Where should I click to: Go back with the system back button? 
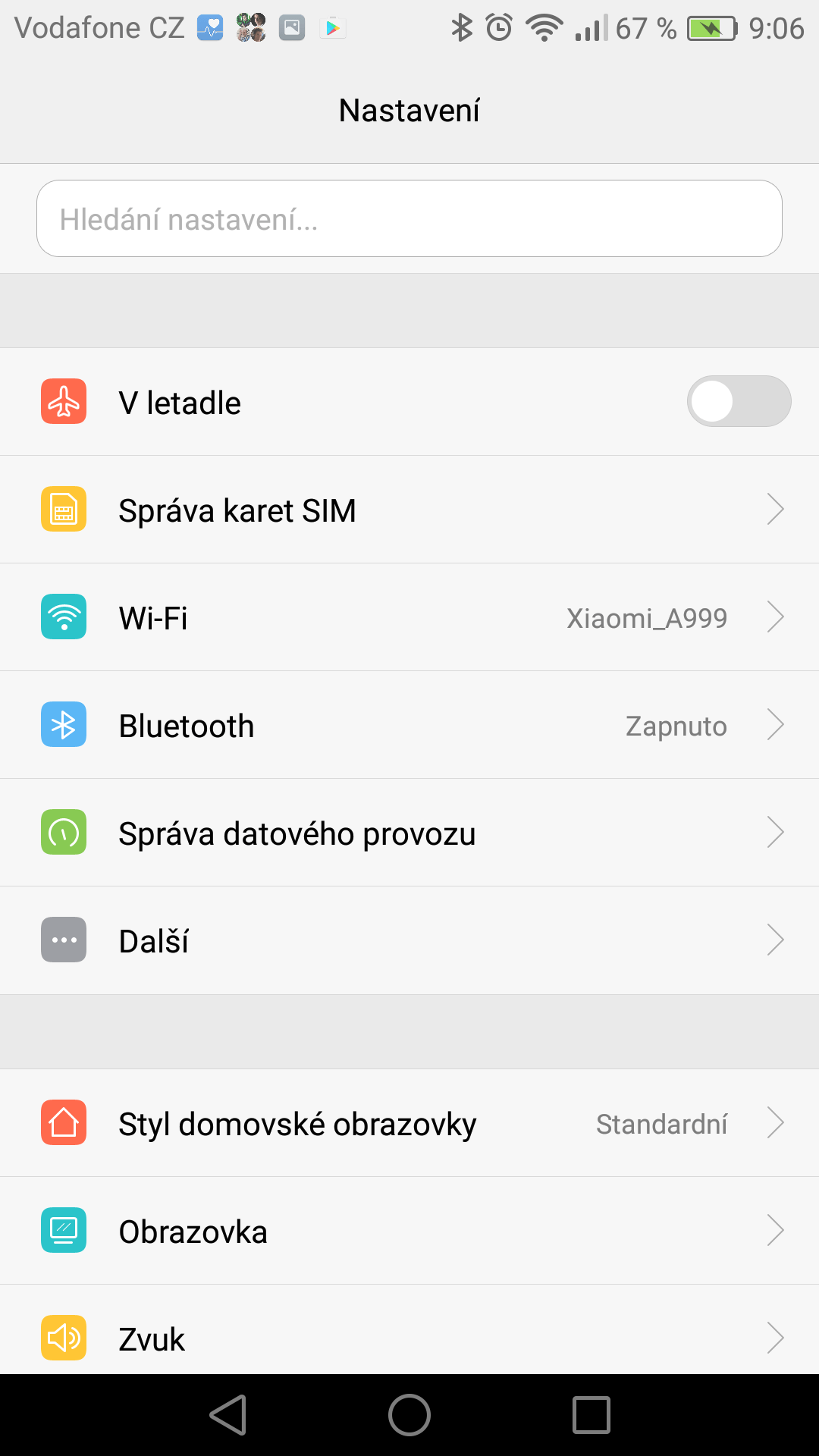[x=228, y=1415]
